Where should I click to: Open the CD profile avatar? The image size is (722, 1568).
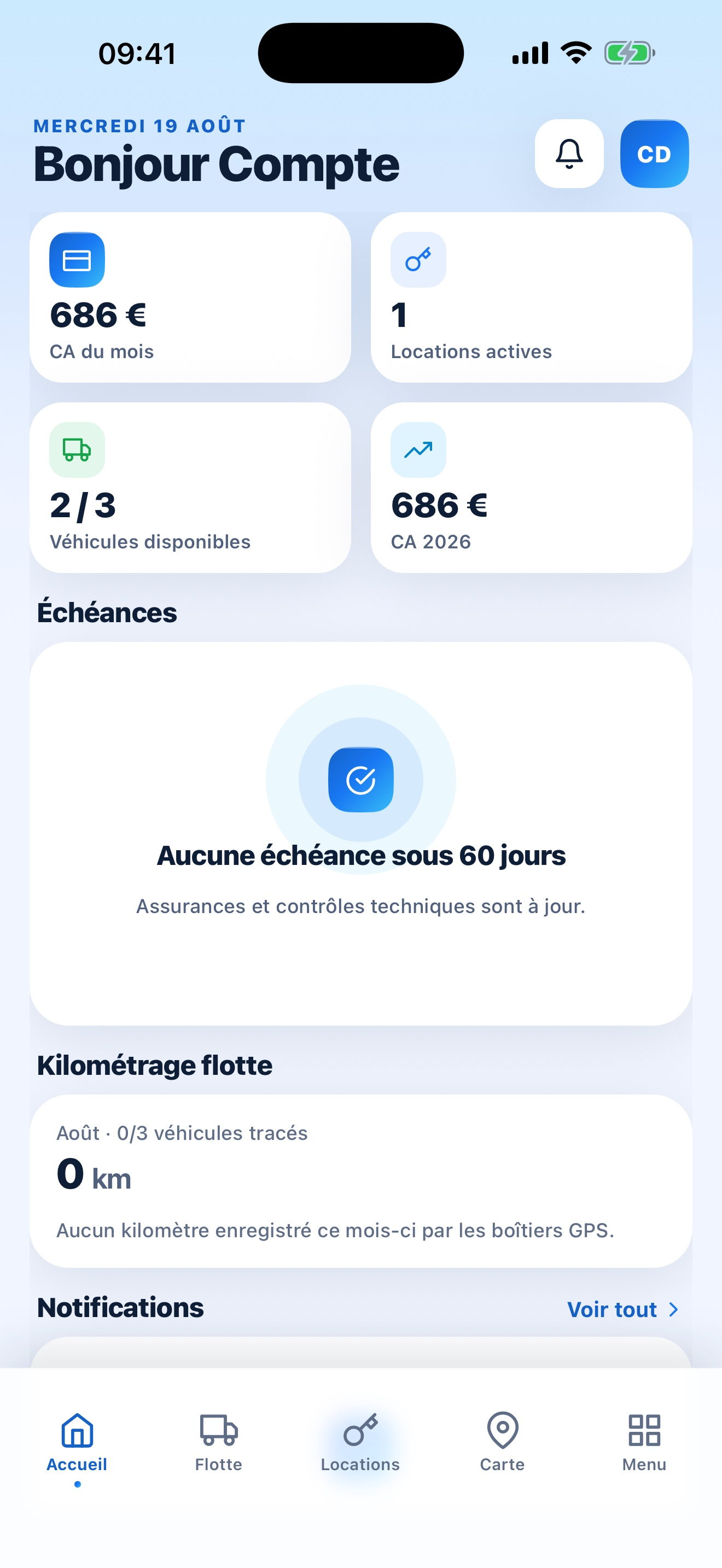tap(654, 154)
